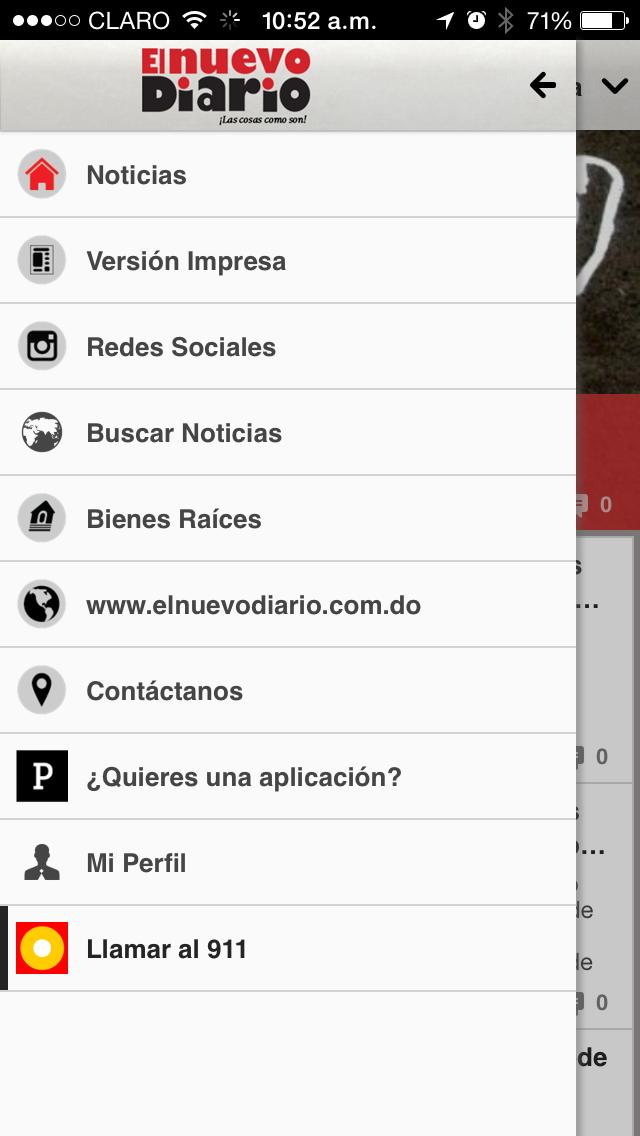Select Llamar al 911
Screen dimensions: 640x1136
[x=166, y=949]
